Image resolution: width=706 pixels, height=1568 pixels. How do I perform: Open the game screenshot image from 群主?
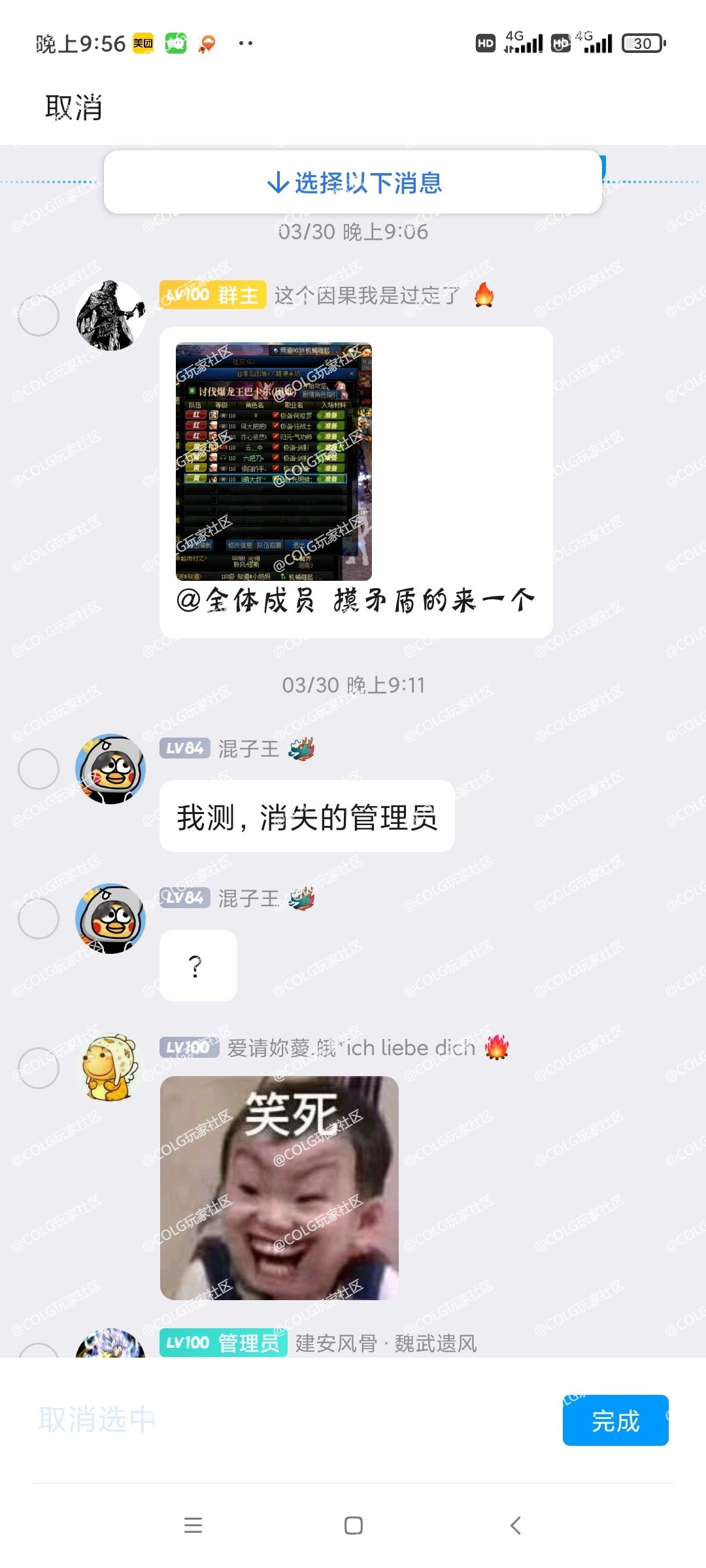coord(274,462)
